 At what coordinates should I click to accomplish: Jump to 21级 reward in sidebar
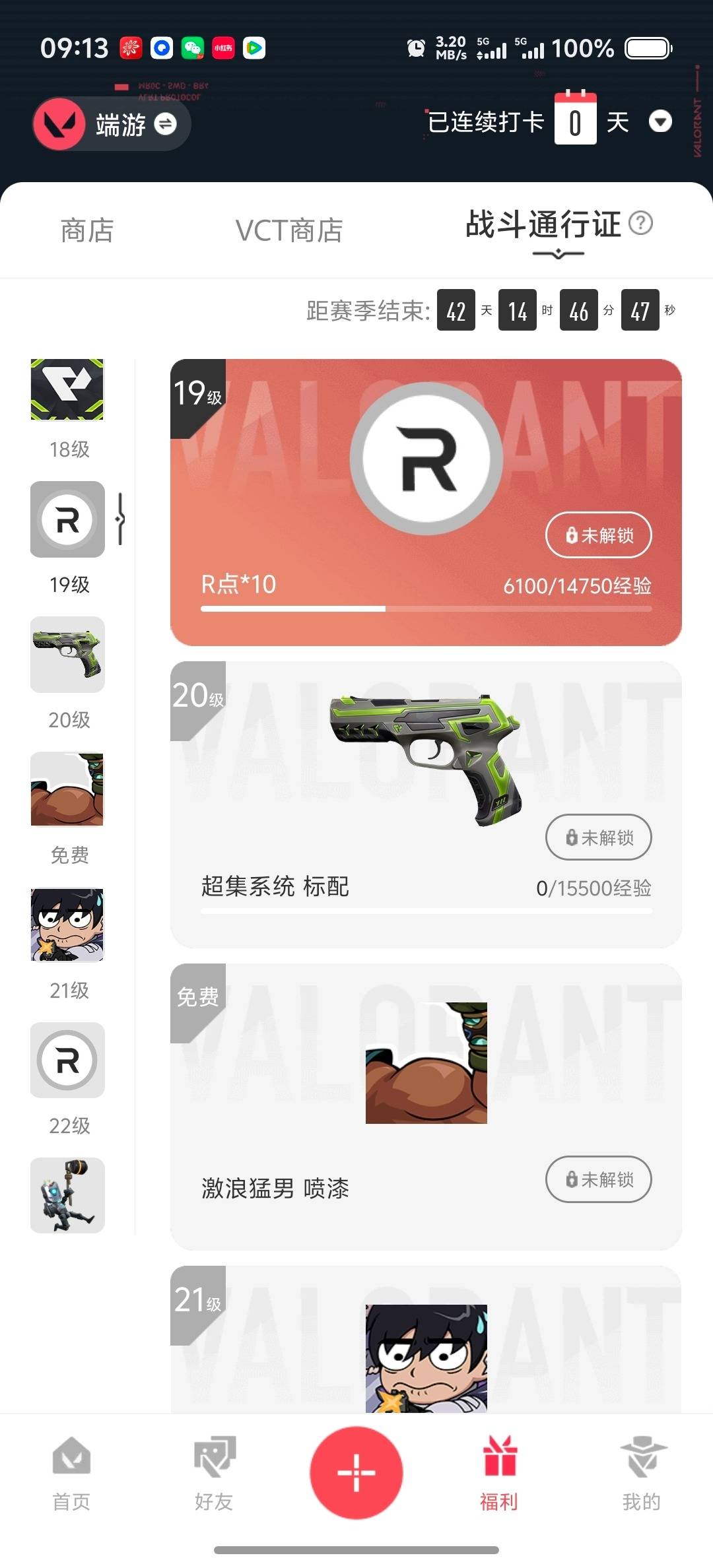pos(67,925)
